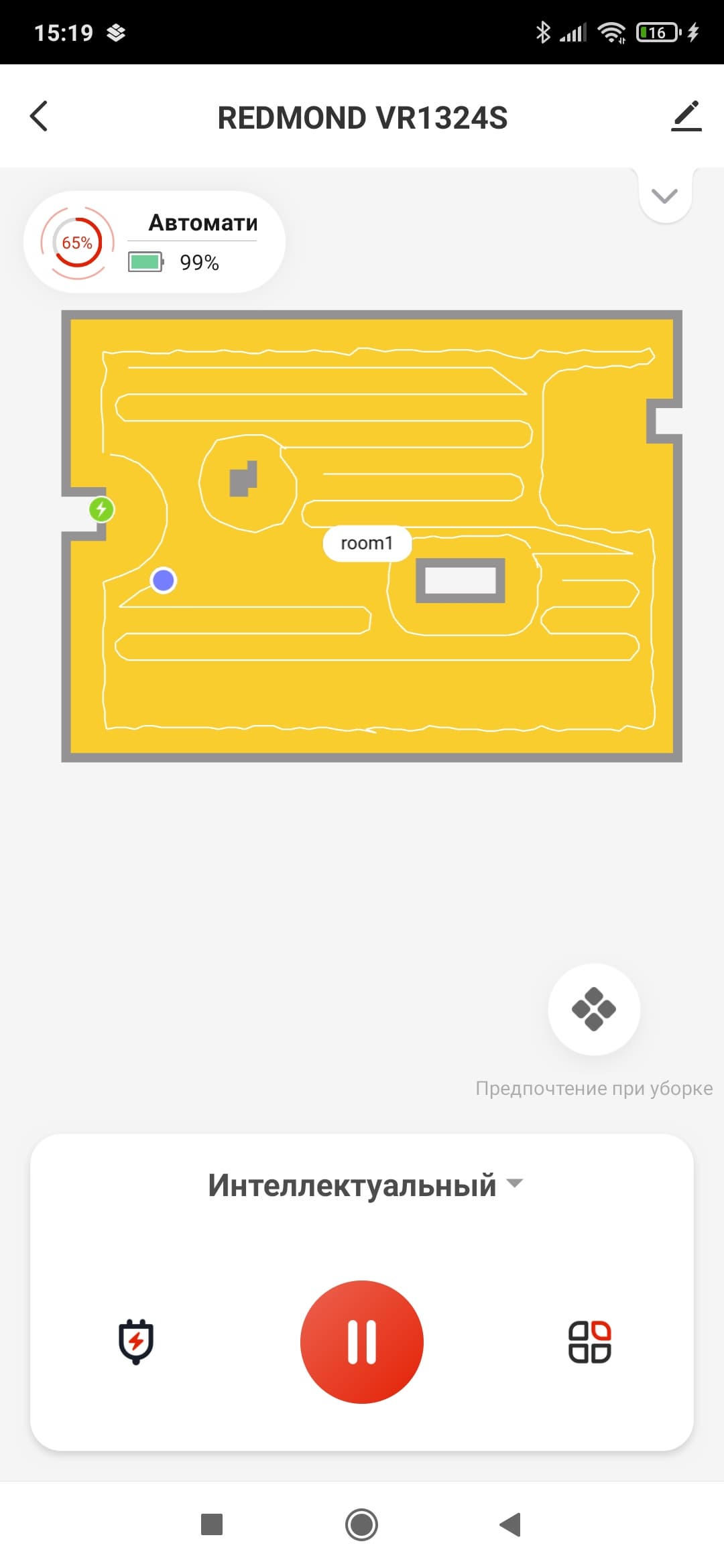Pause the cleaning with the red button
The image size is (724, 1568).
tap(362, 1342)
